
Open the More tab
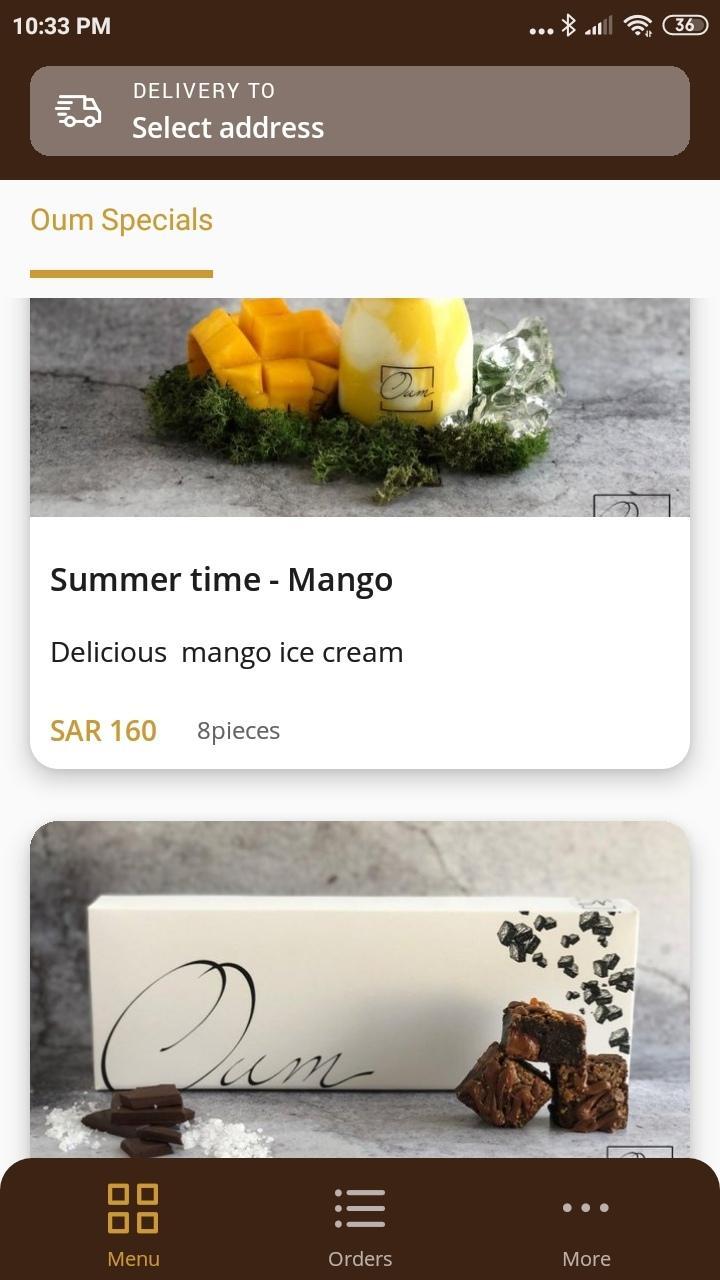[x=586, y=1223]
